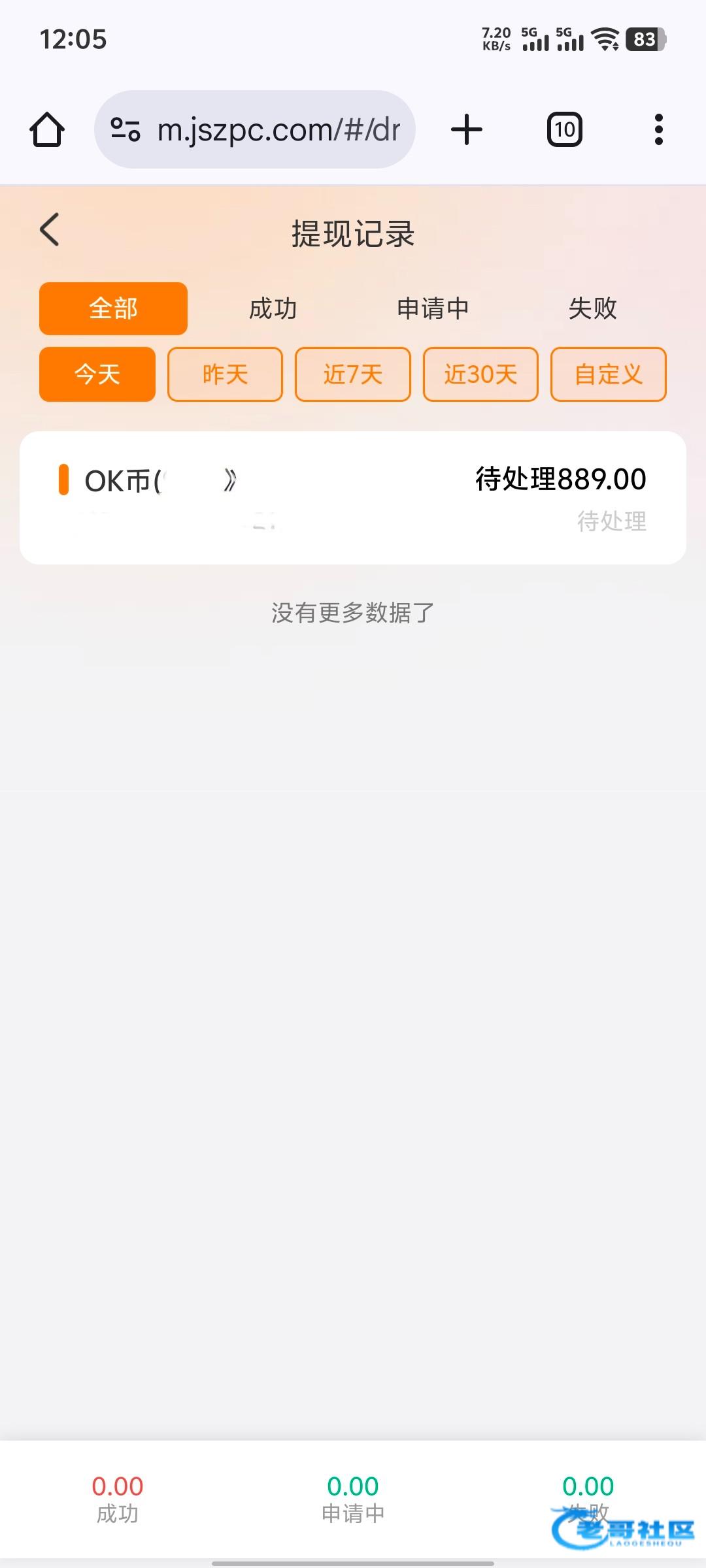View the 10 open browser tabs
706x1568 pixels.
[565, 129]
